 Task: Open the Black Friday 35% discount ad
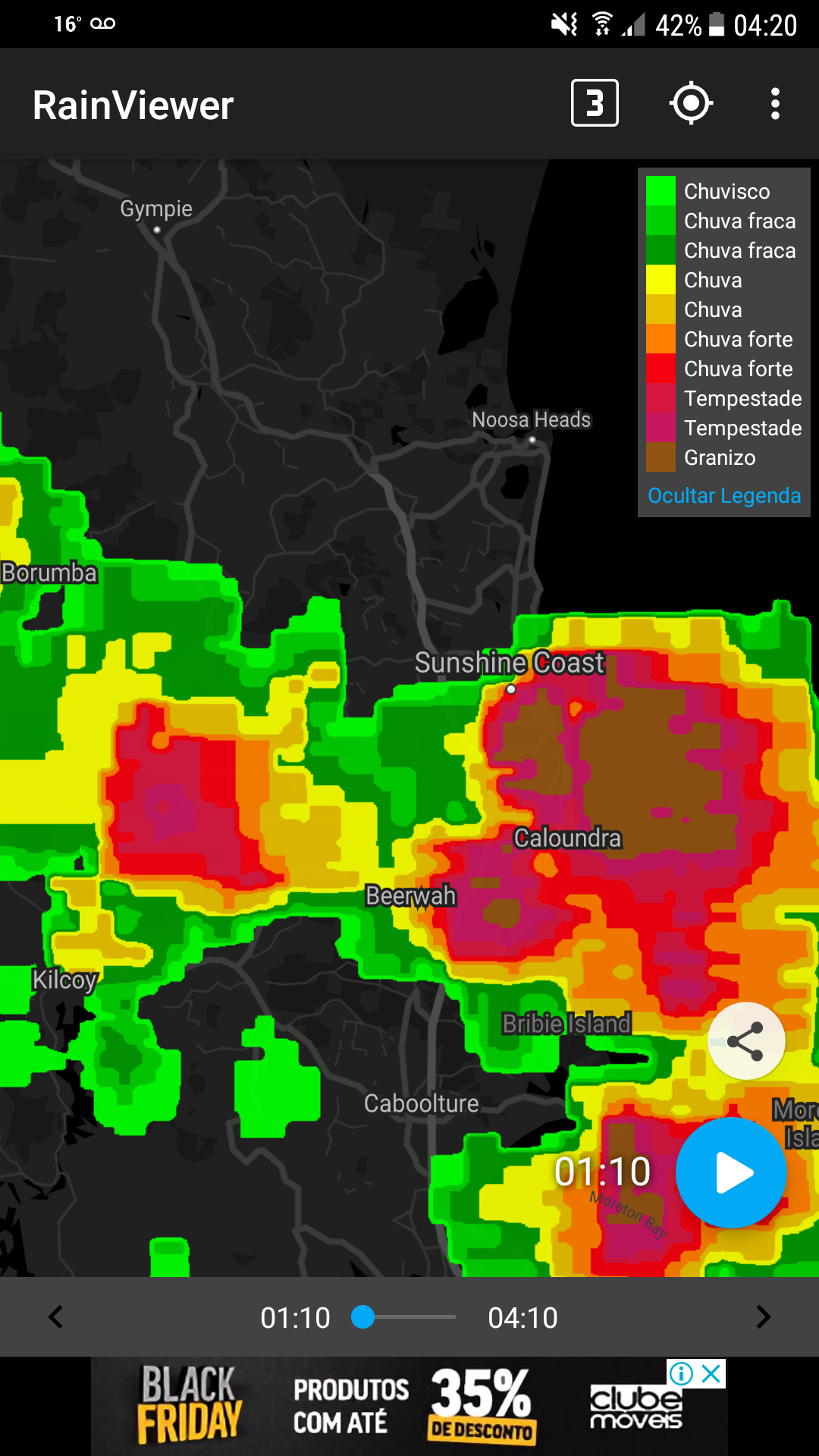click(409, 1406)
